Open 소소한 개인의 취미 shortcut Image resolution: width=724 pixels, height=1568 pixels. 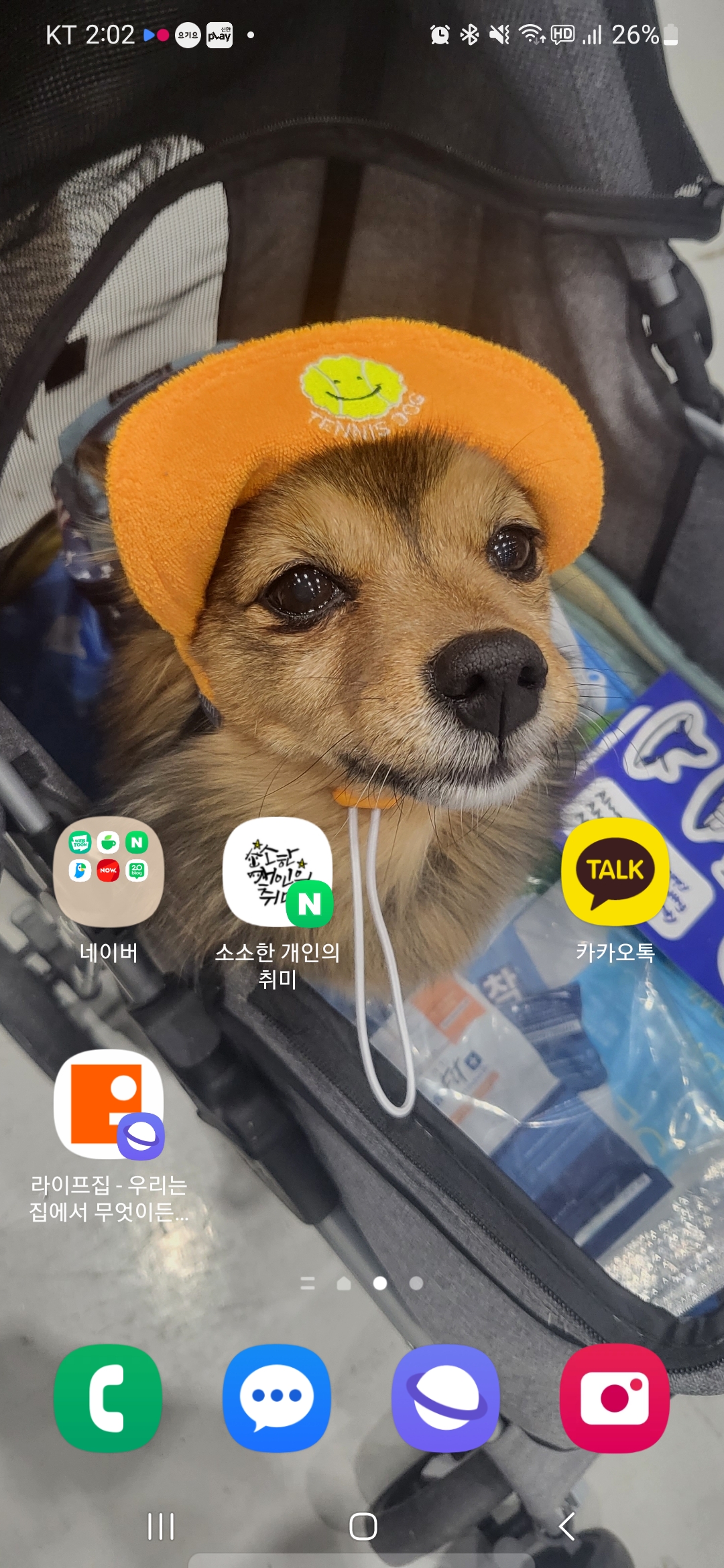(x=278, y=872)
